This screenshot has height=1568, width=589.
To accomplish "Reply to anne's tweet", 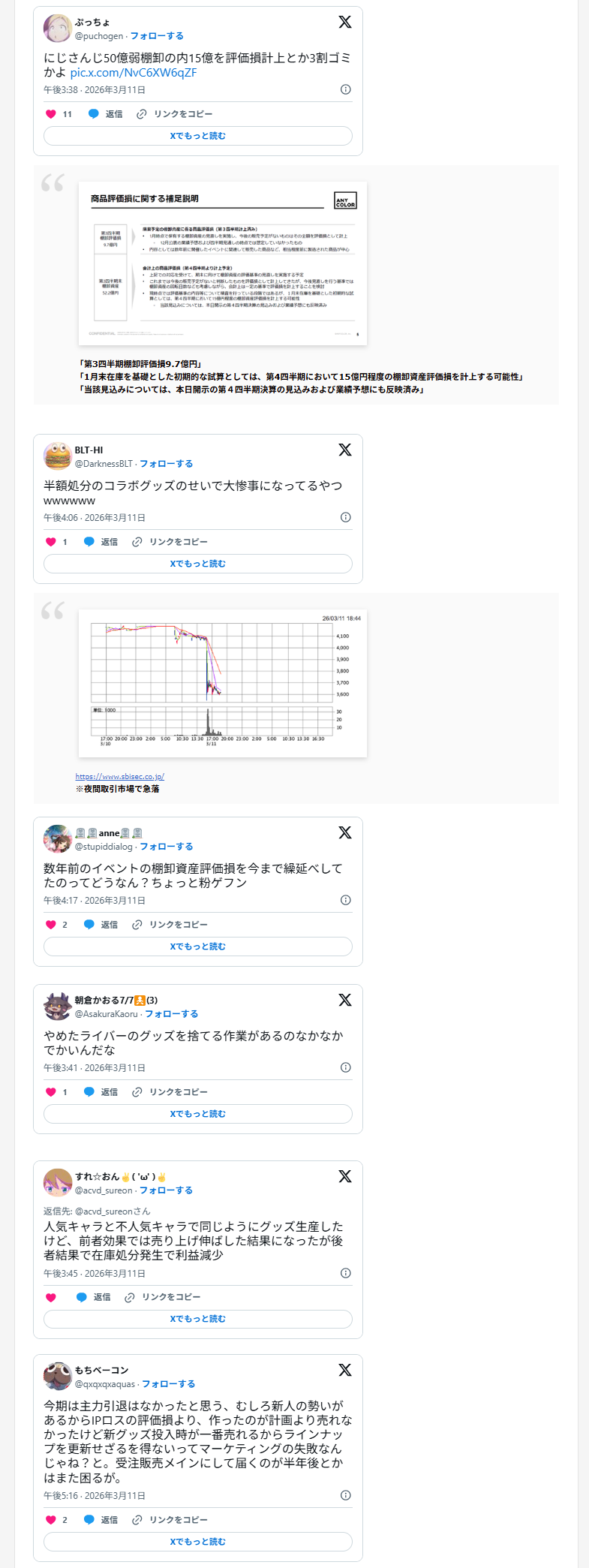I will pos(101,925).
